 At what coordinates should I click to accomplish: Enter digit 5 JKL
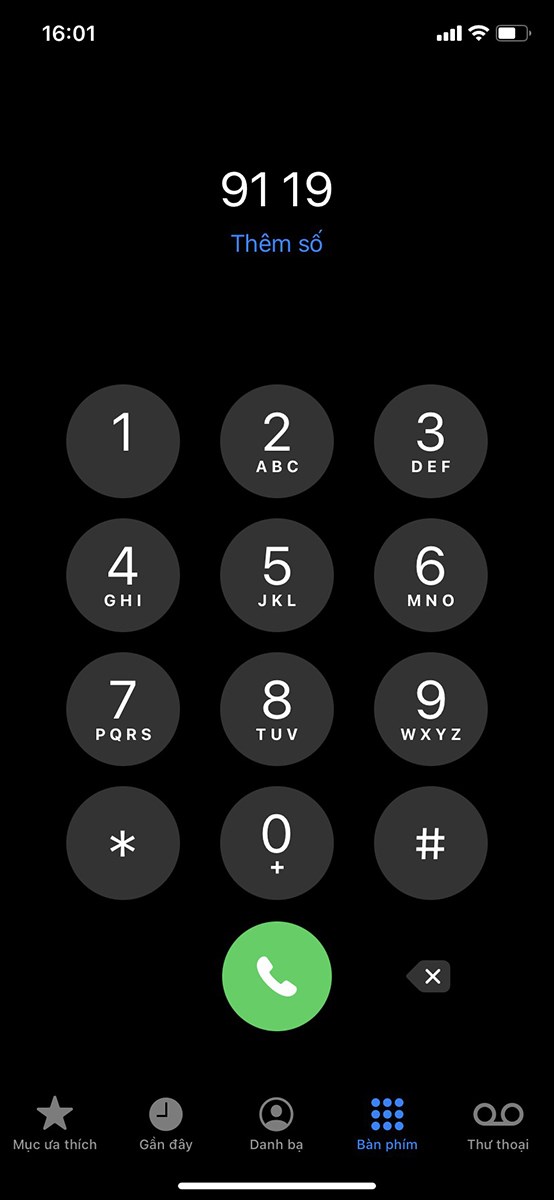coord(277,575)
